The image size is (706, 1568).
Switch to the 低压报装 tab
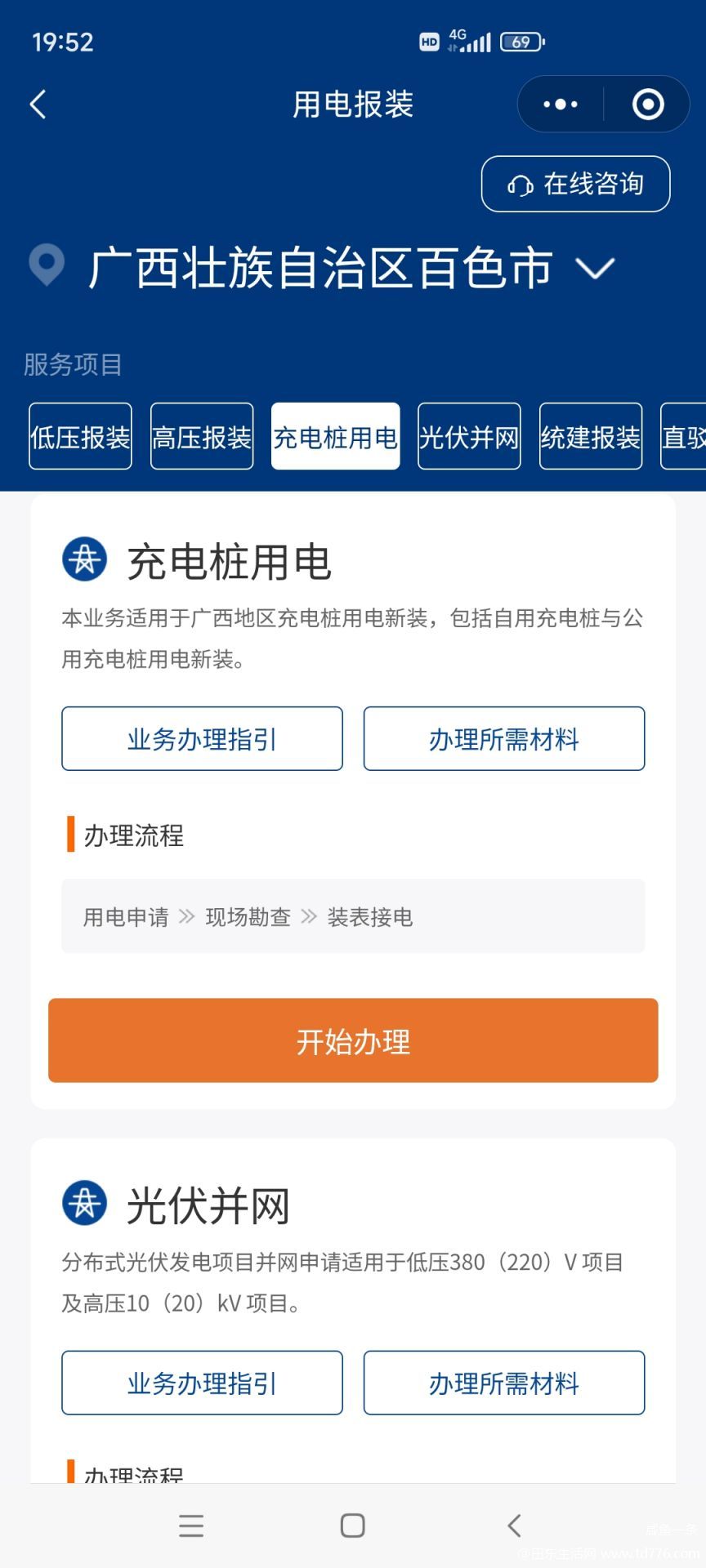coord(80,437)
